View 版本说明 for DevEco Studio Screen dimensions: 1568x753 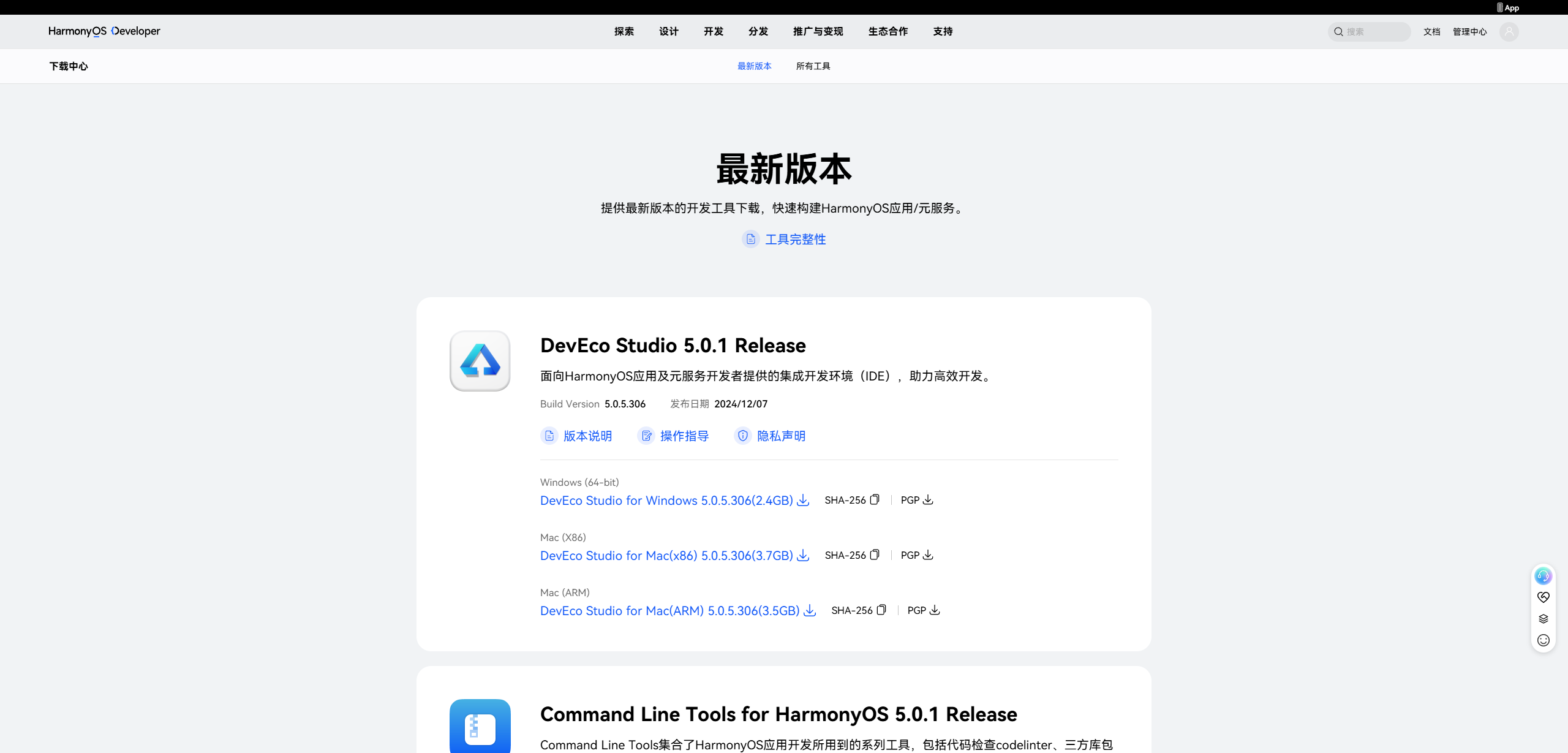(x=587, y=436)
